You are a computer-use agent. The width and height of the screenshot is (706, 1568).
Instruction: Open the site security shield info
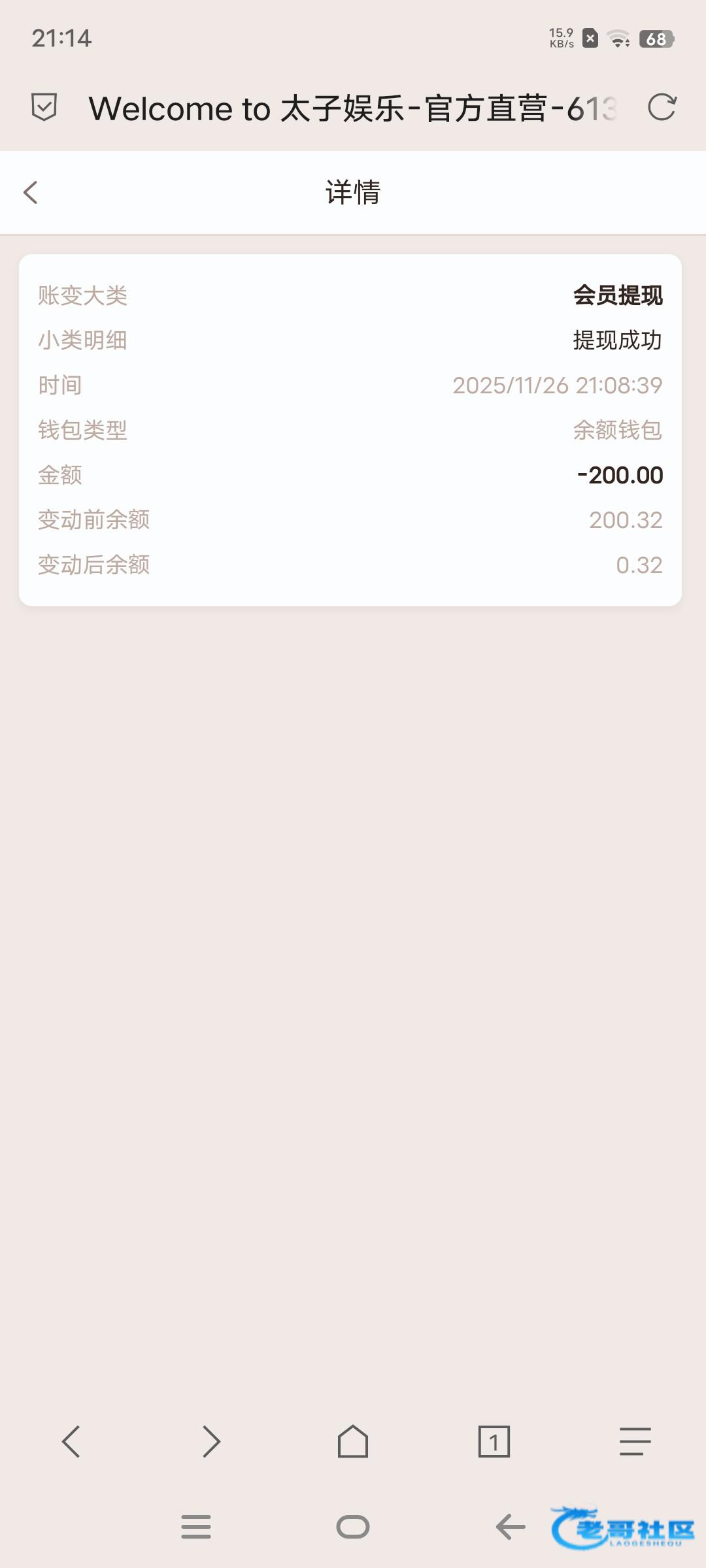(x=44, y=107)
